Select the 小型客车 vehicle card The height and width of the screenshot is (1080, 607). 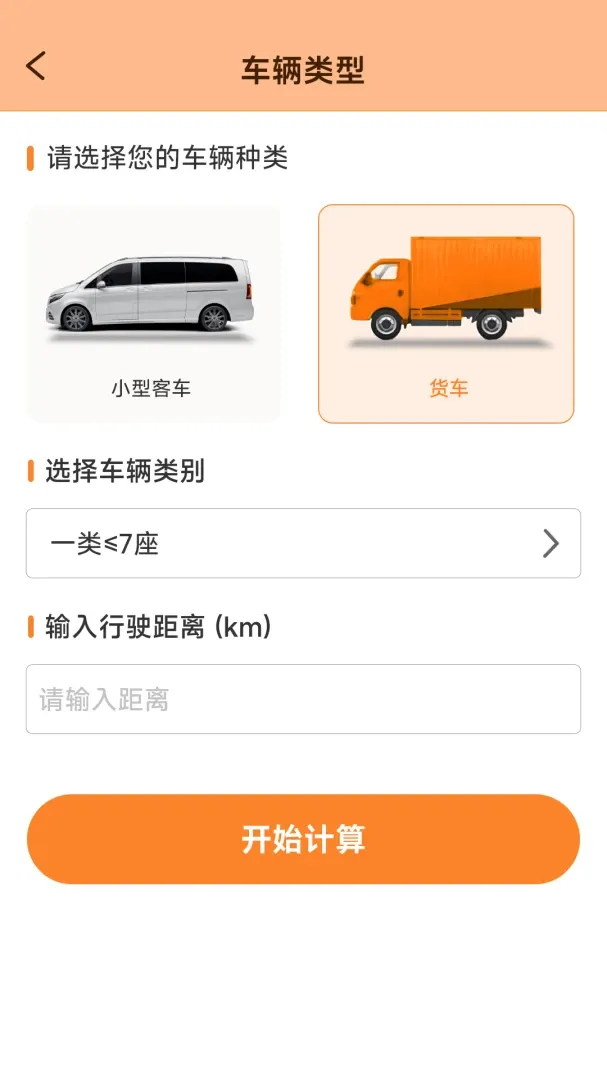[154, 313]
